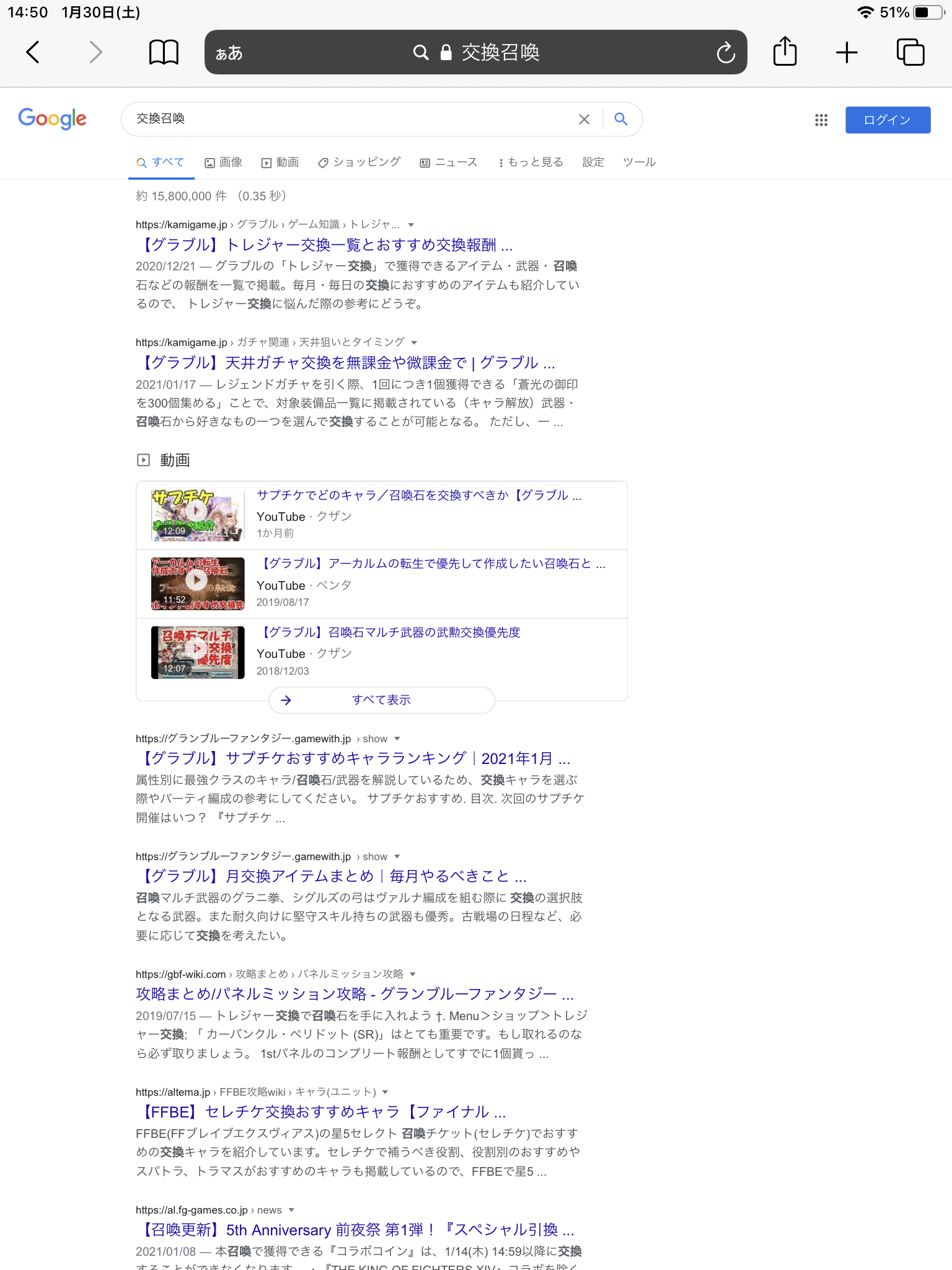Switch to the 画像 tab
Screen dimensions: 952x1270
click(224, 162)
